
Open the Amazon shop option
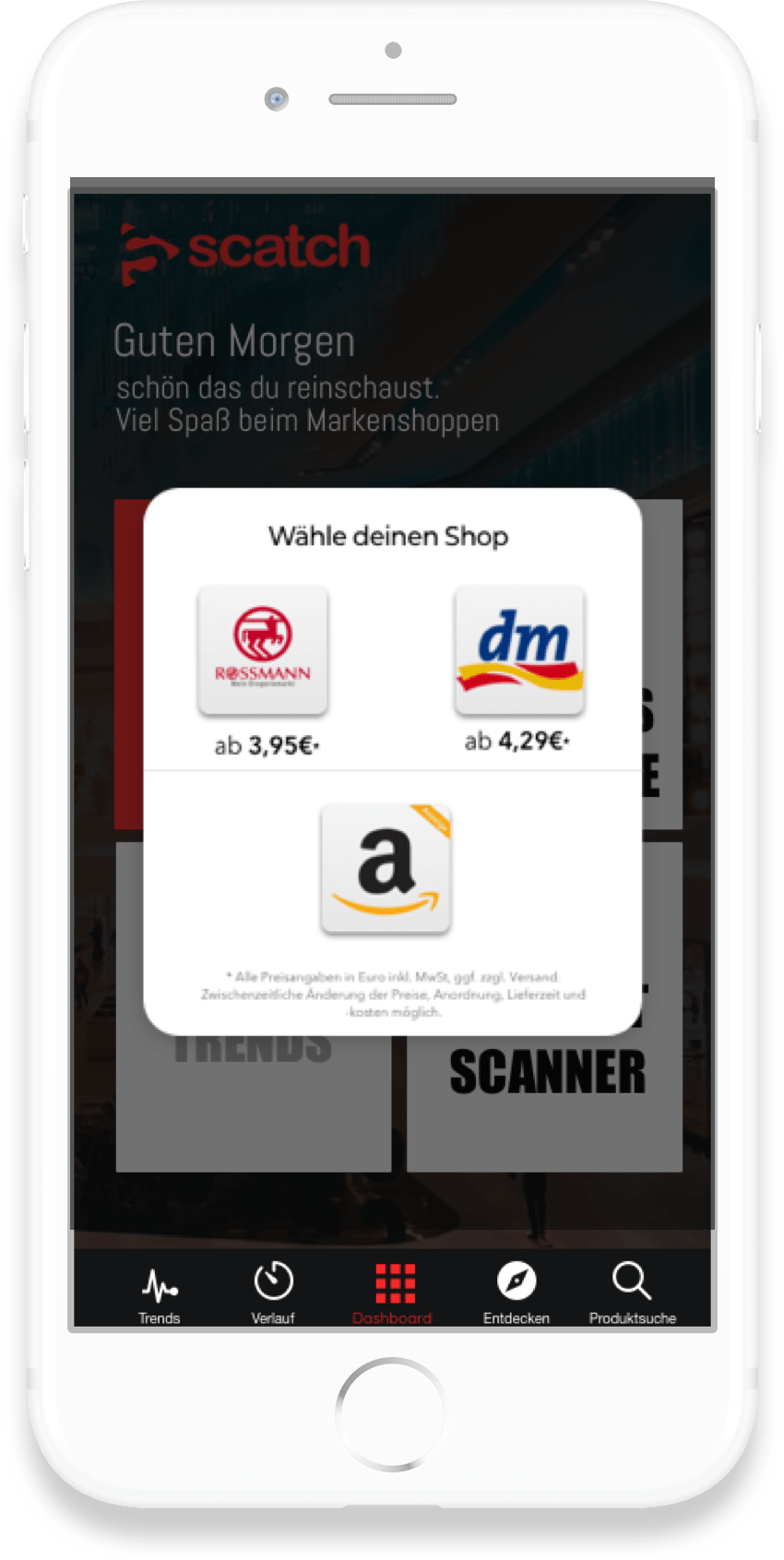pyautogui.click(x=387, y=870)
